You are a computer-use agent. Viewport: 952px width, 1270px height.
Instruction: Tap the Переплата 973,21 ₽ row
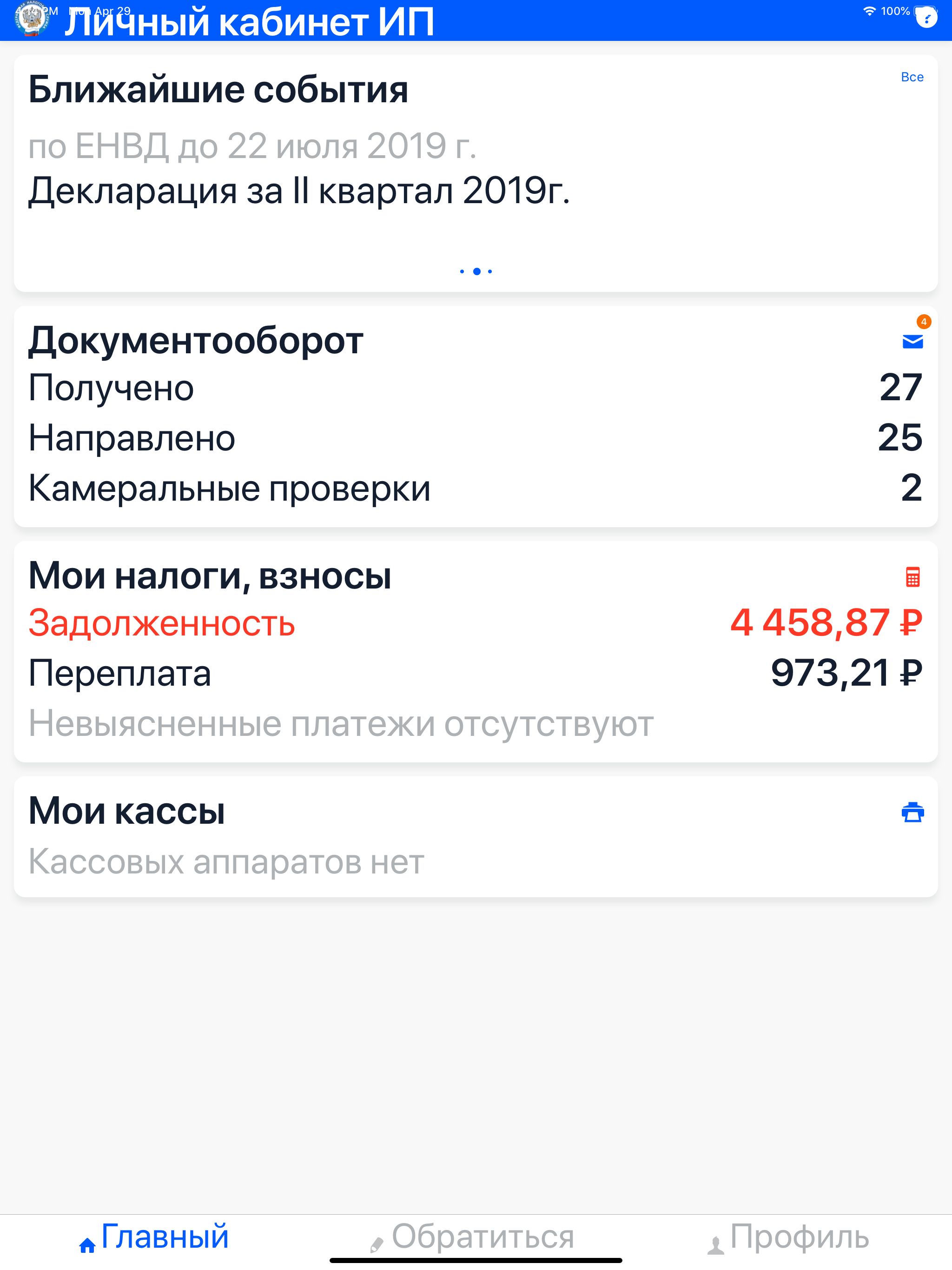coord(476,674)
